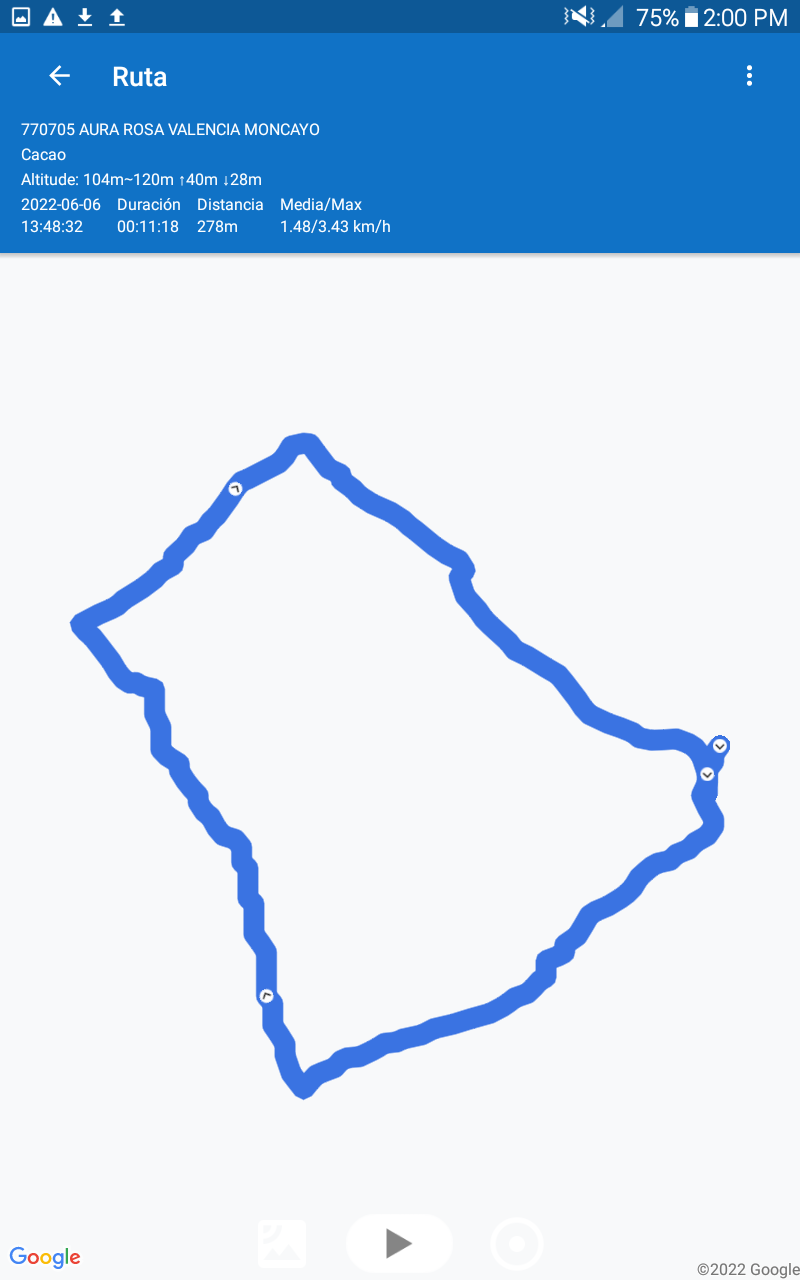Play the route animation

click(399, 1243)
